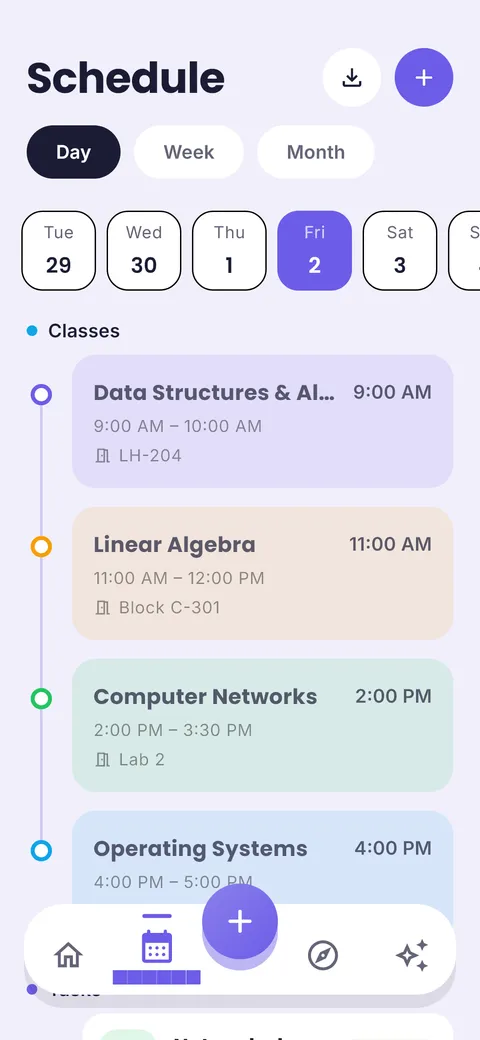Tap the floating plus button in bottom bar
This screenshot has width=480, height=1040.
point(240,921)
